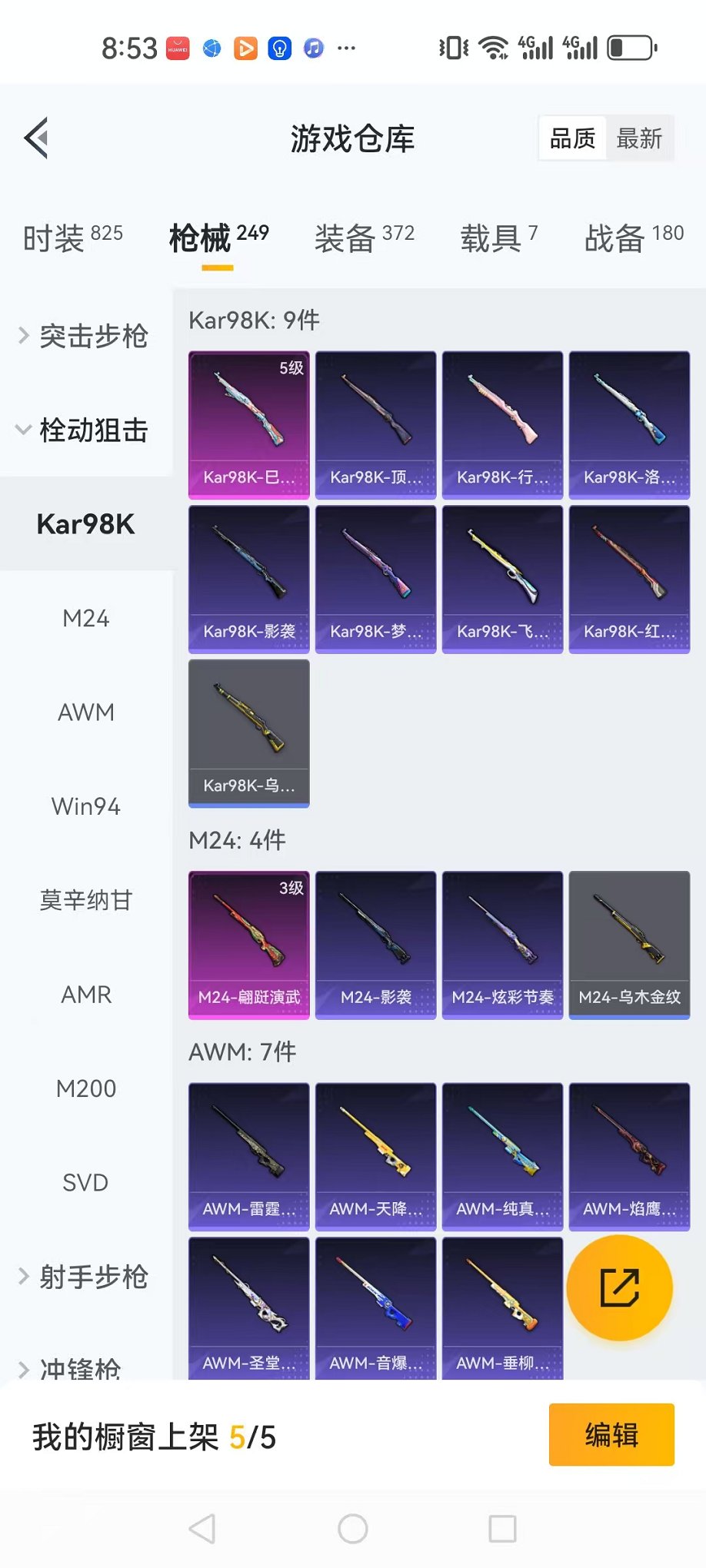Select 莫辛纳甘 in the sidebar
Screen dimensions: 706x1568
tap(86, 900)
